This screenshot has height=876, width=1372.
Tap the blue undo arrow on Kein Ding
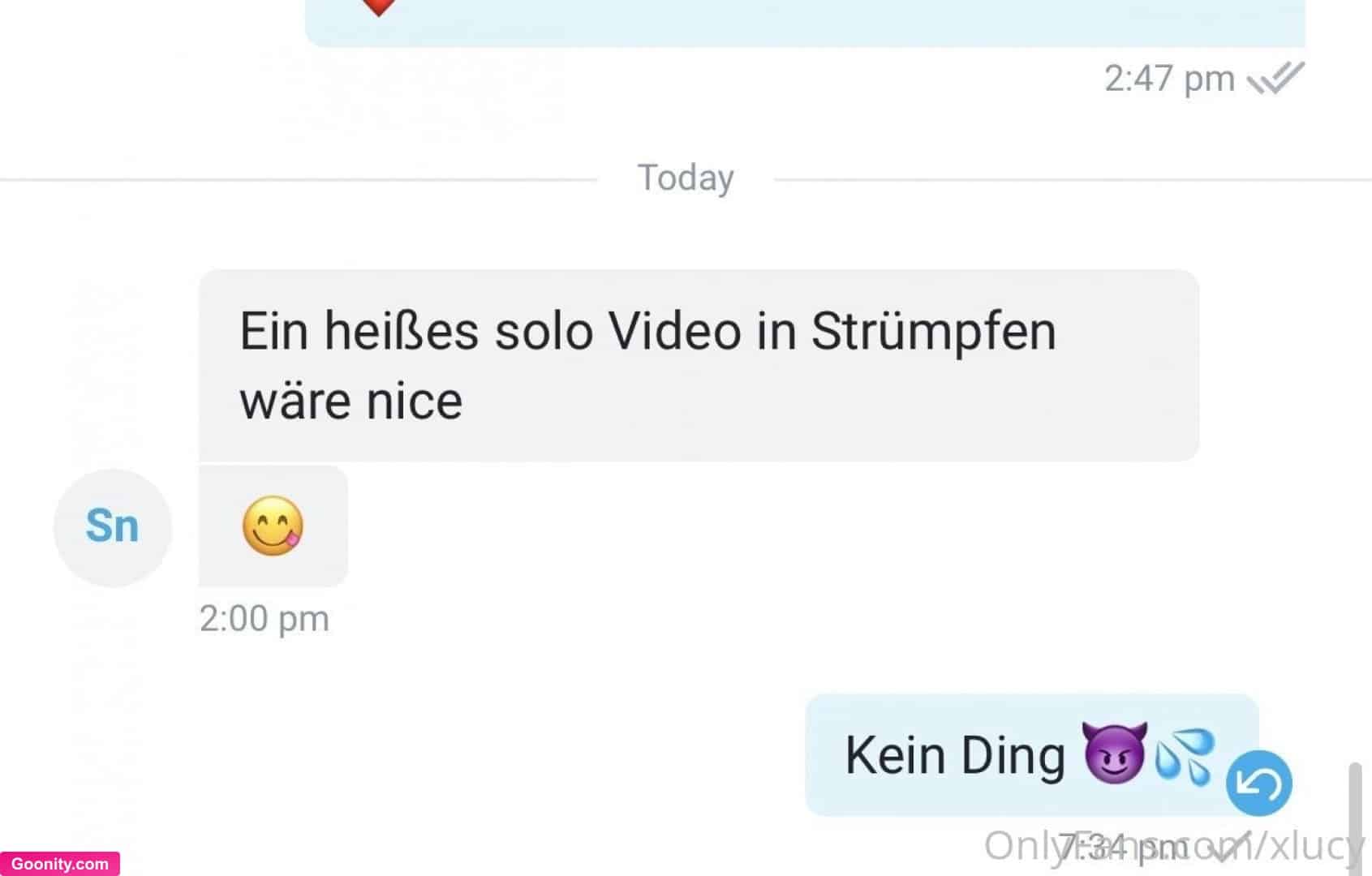(1258, 784)
